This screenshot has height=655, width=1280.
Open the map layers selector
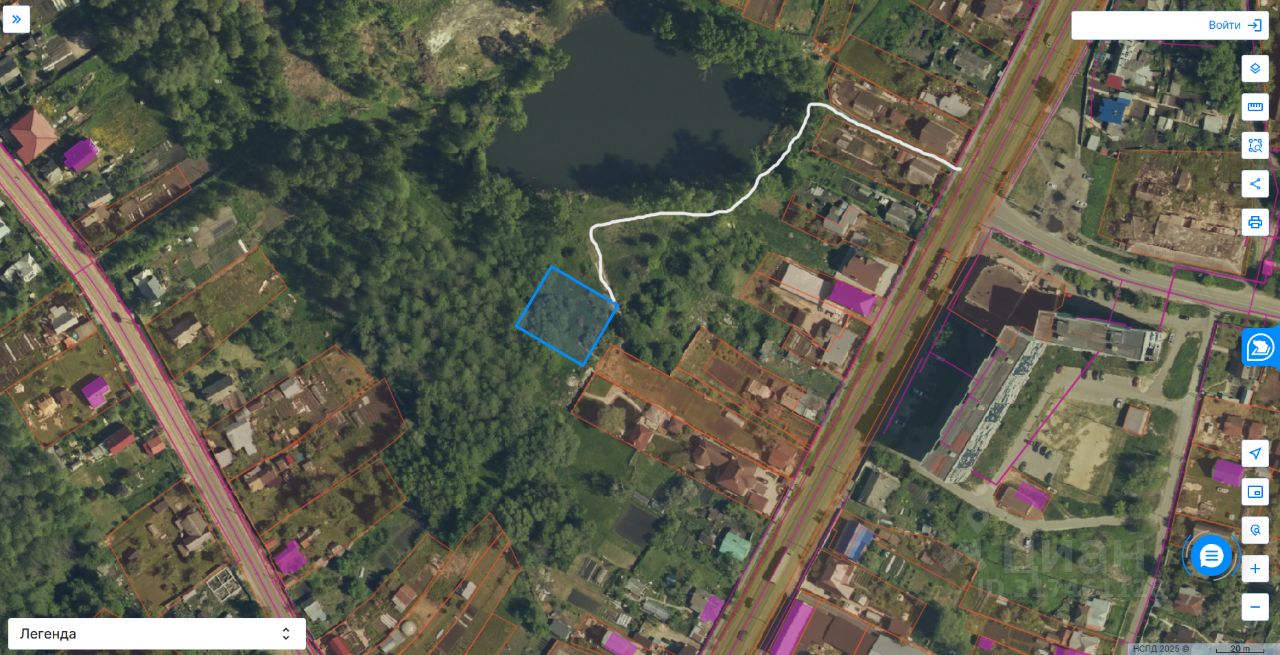pos(1255,68)
